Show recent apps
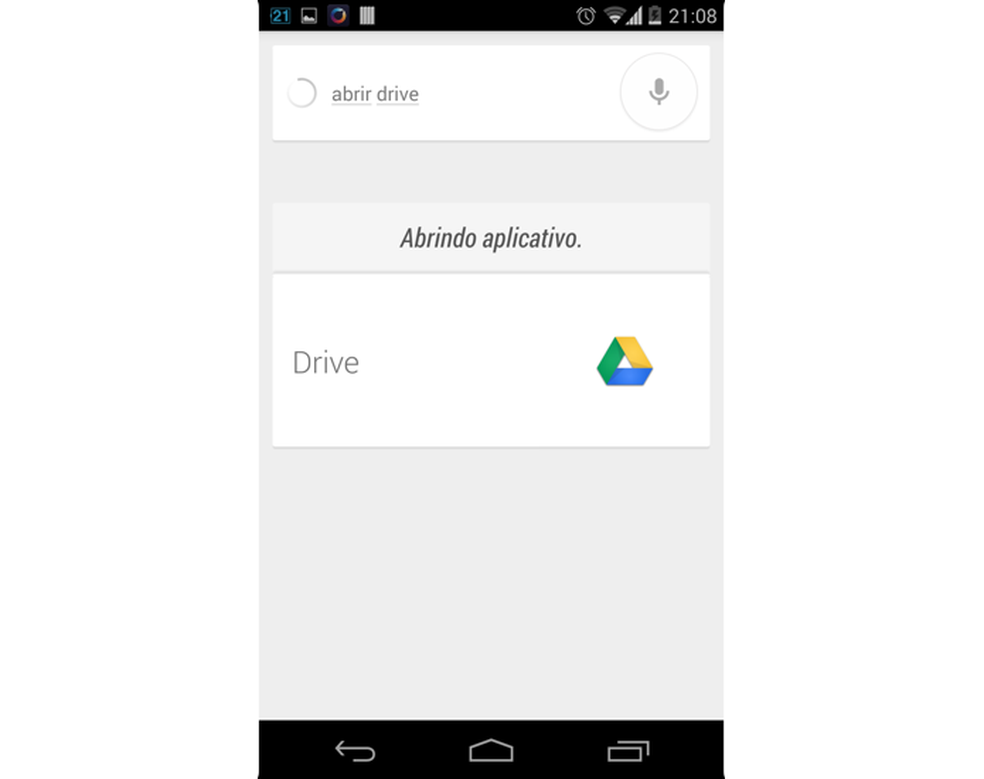Viewport: 984px width, 779px height. tap(628, 751)
